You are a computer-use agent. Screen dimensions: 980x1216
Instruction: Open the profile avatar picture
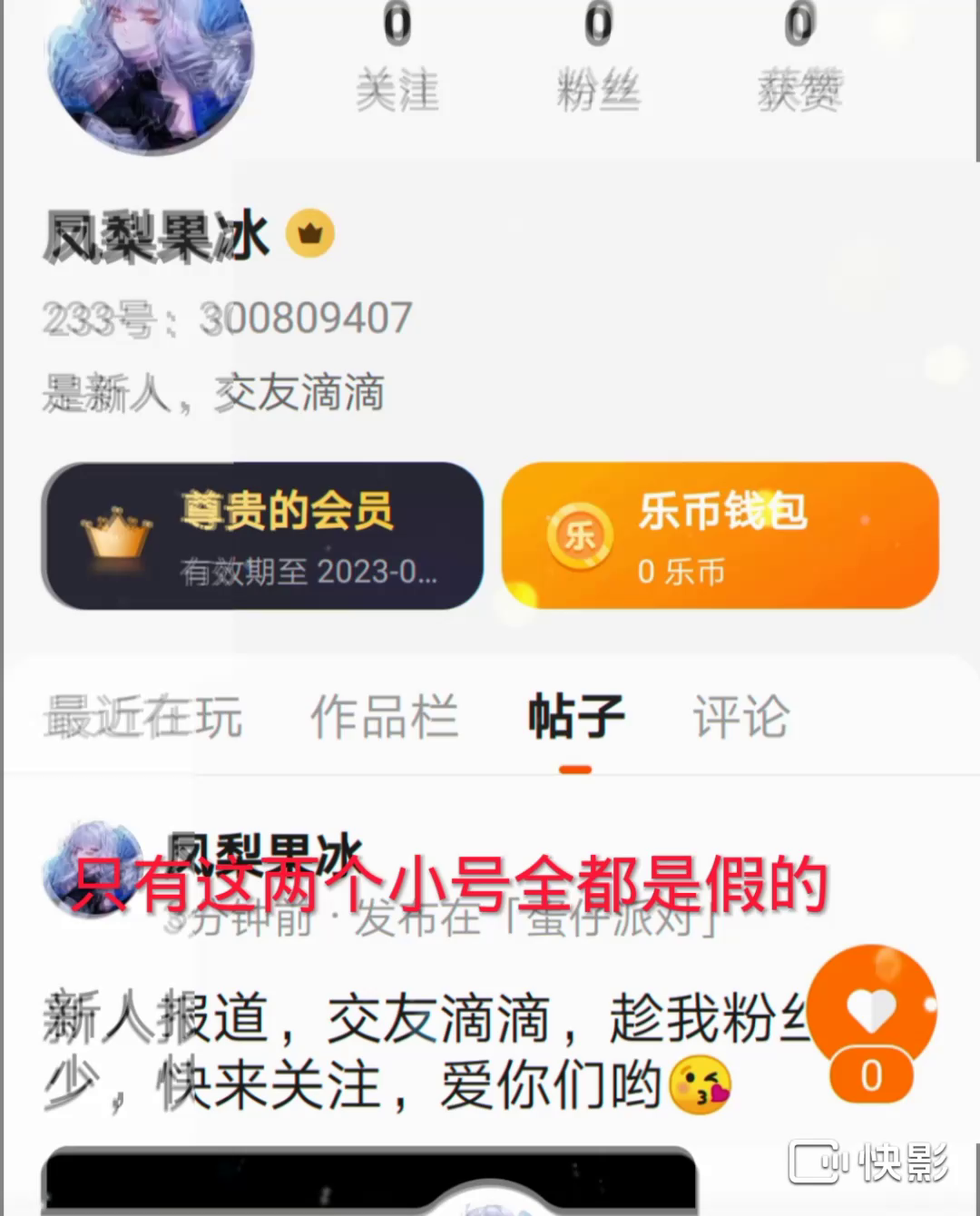click(x=148, y=65)
